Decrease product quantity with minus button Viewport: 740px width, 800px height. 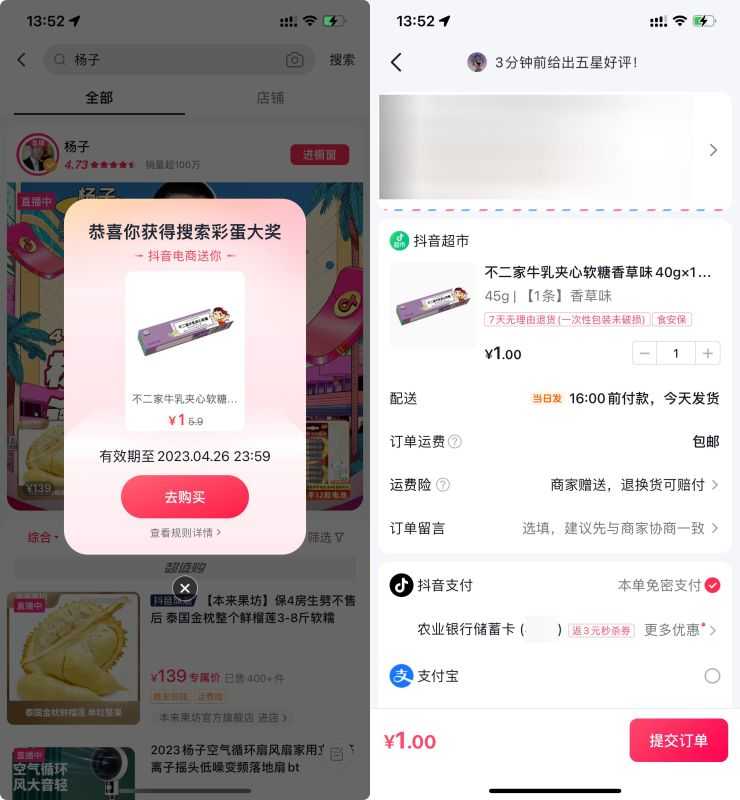[646, 353]
